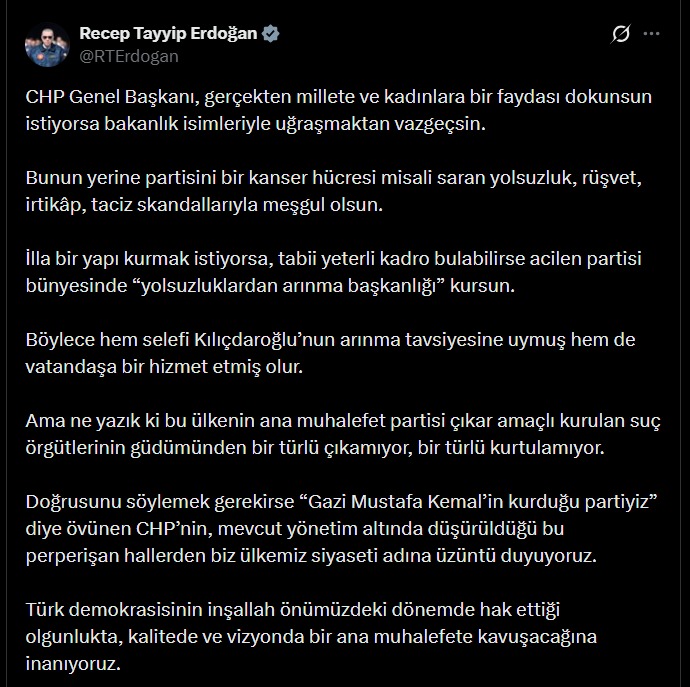Open Recep Tayyip Erdoğan's profile picture

44,44
